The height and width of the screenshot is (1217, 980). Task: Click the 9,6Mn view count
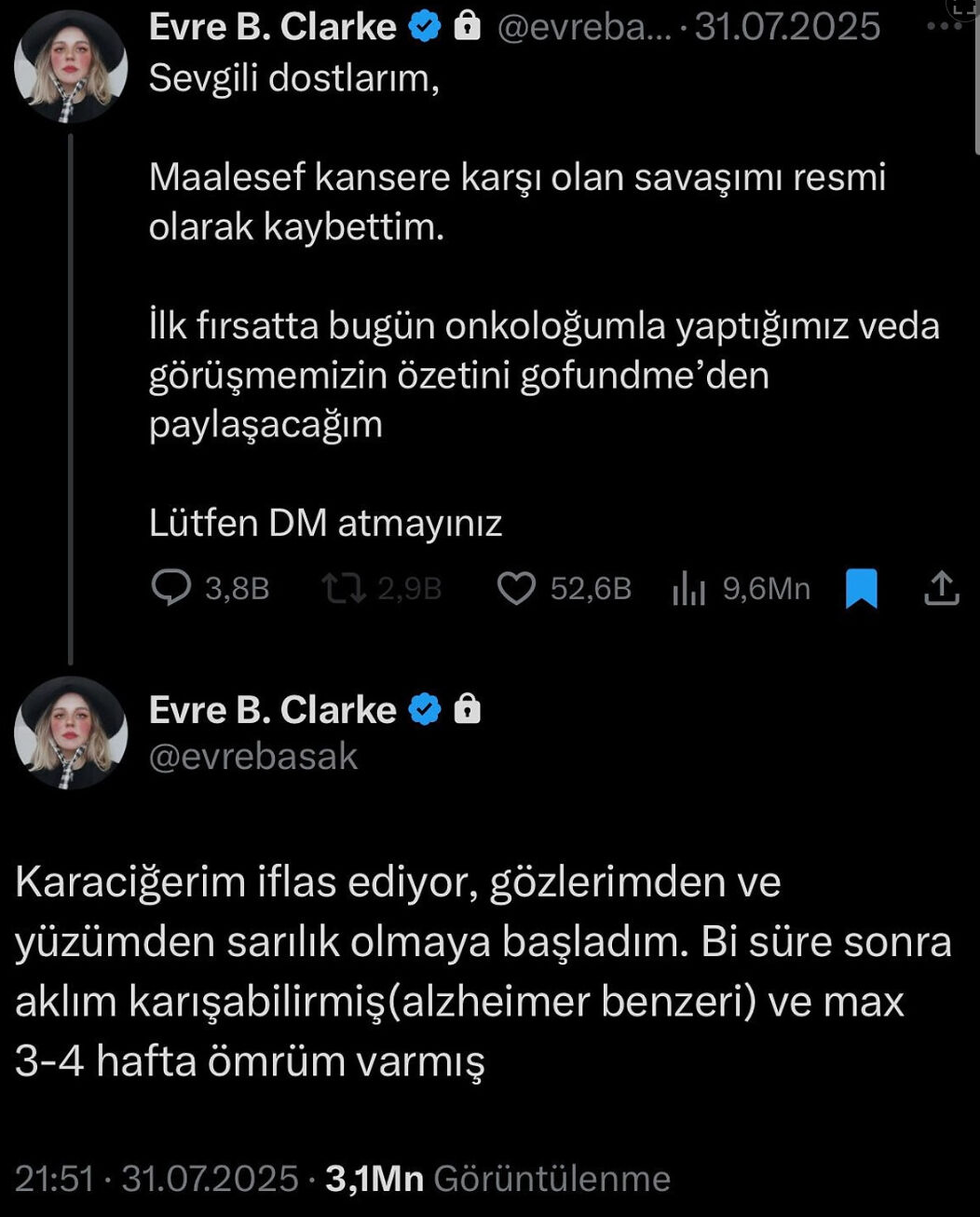point(764,587)
